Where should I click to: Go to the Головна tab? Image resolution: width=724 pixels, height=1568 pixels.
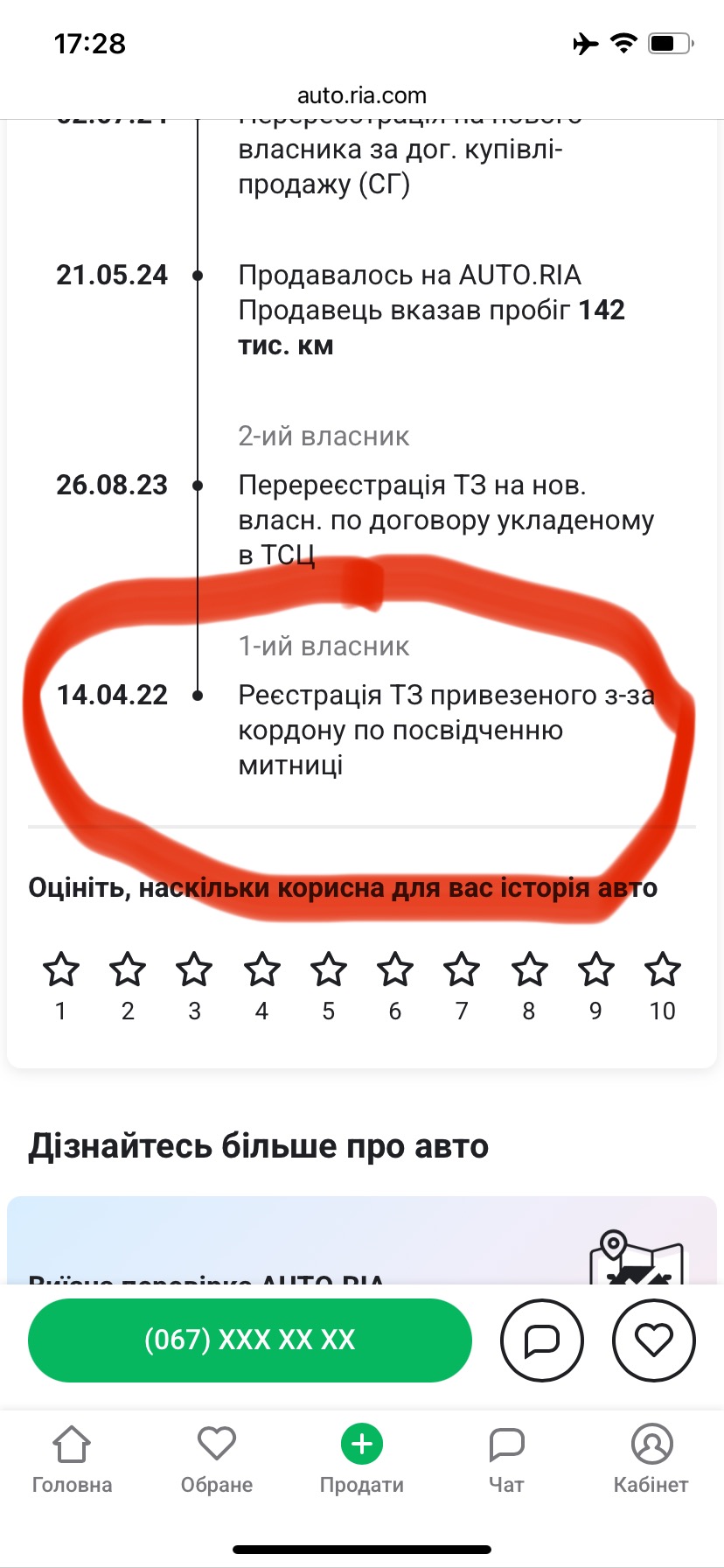pyautogui.click(x=72, y=1459)
